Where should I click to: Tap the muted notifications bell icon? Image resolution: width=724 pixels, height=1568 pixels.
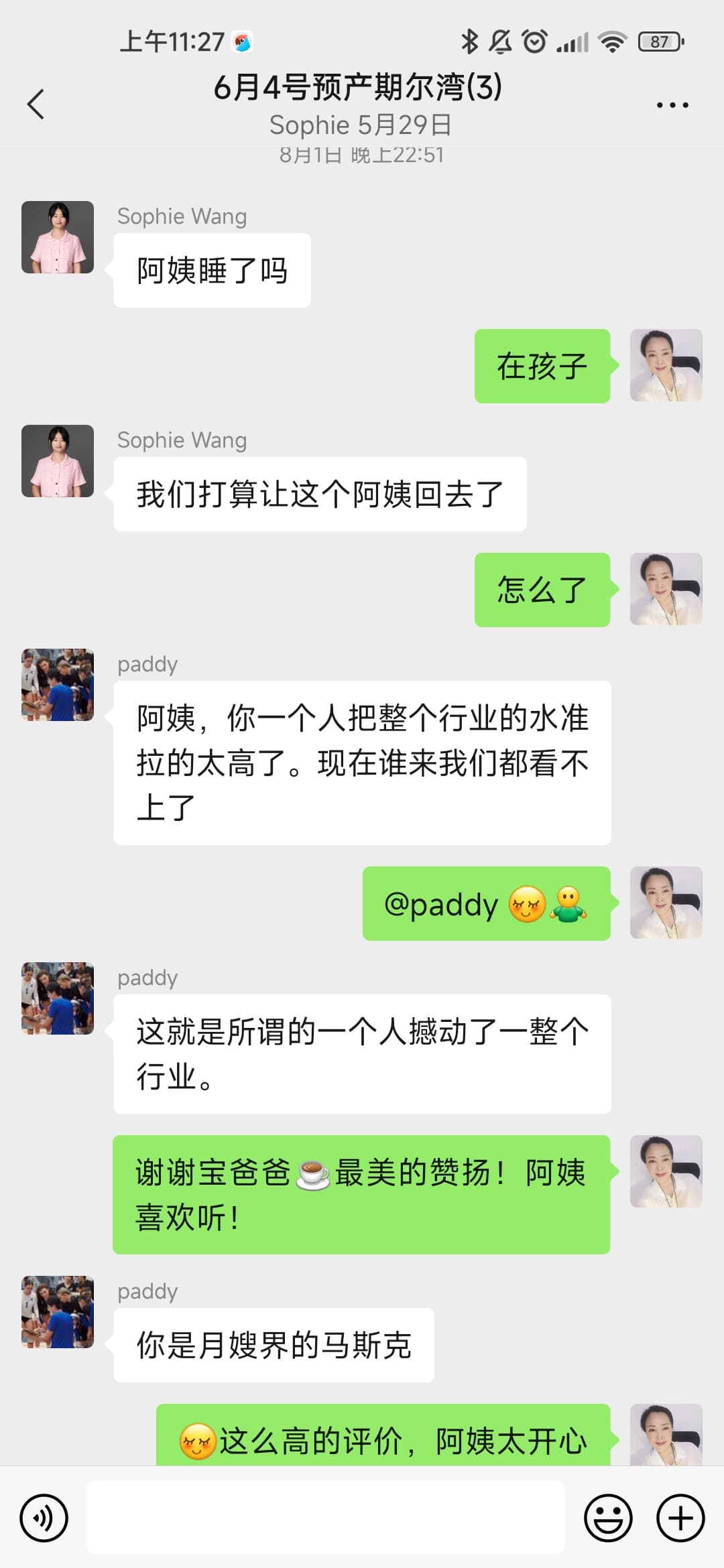pyautogui.click(x=499, y=42)
